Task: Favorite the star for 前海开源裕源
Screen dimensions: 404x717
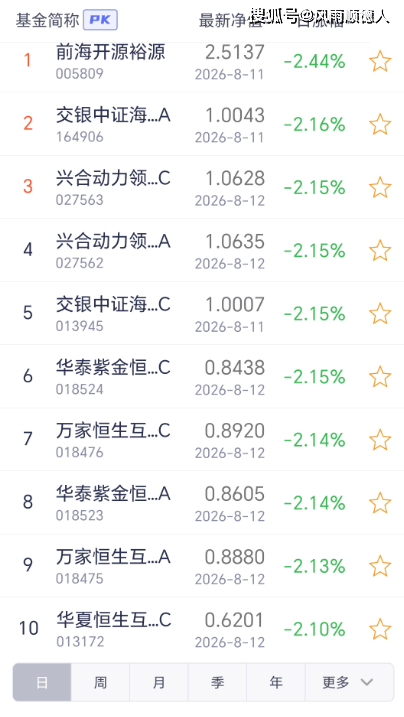Action: 380,62
